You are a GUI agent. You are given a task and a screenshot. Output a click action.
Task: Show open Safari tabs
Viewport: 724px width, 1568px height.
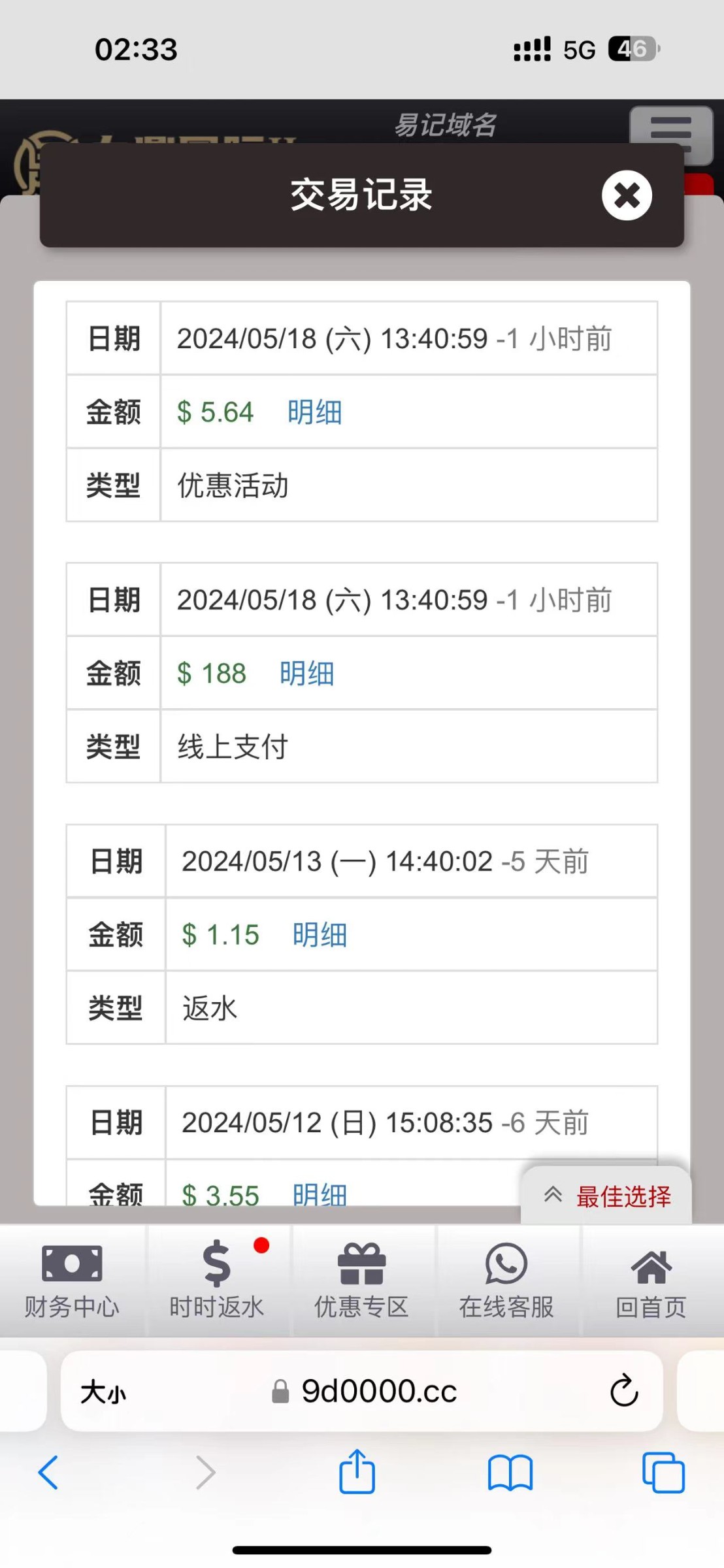tap(663, 1473)
